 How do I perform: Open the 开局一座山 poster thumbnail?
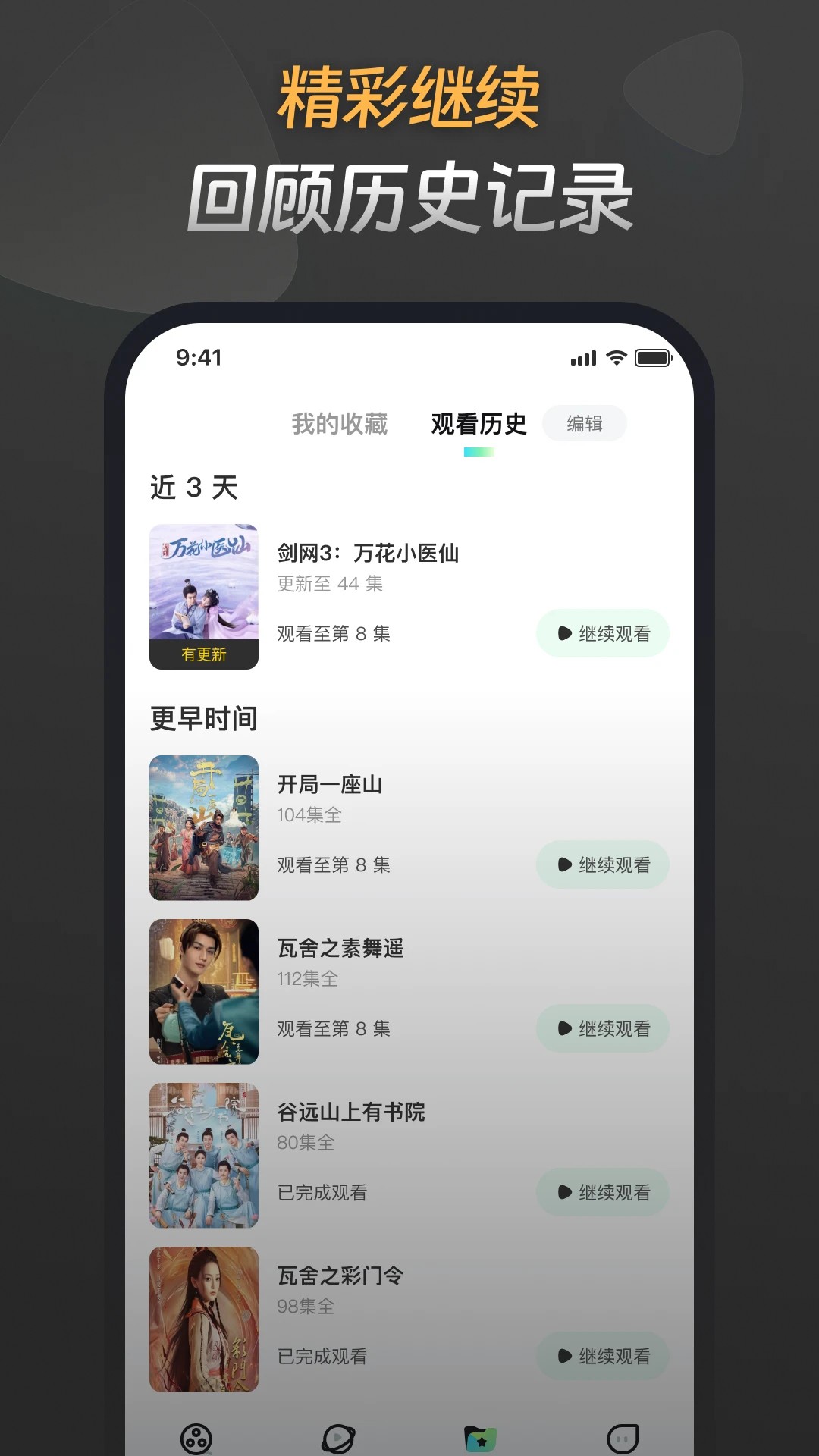[x=203, y=828]
